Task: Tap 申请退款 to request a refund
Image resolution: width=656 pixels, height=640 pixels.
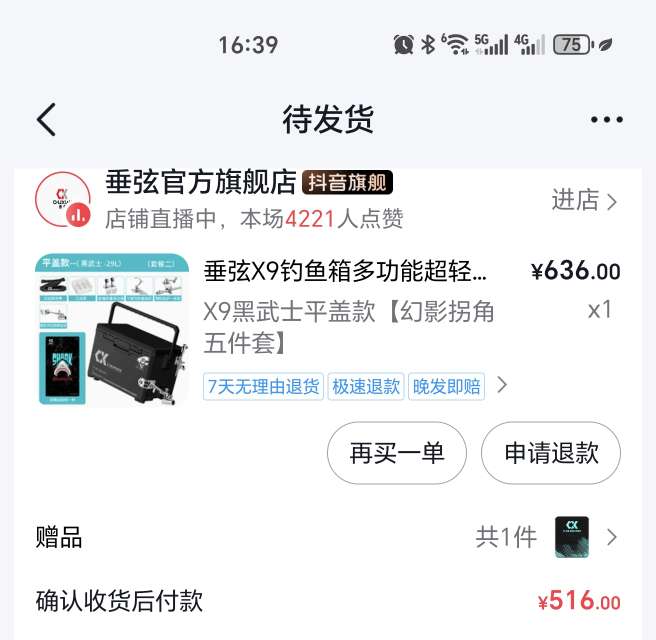Action: point(551,453)
